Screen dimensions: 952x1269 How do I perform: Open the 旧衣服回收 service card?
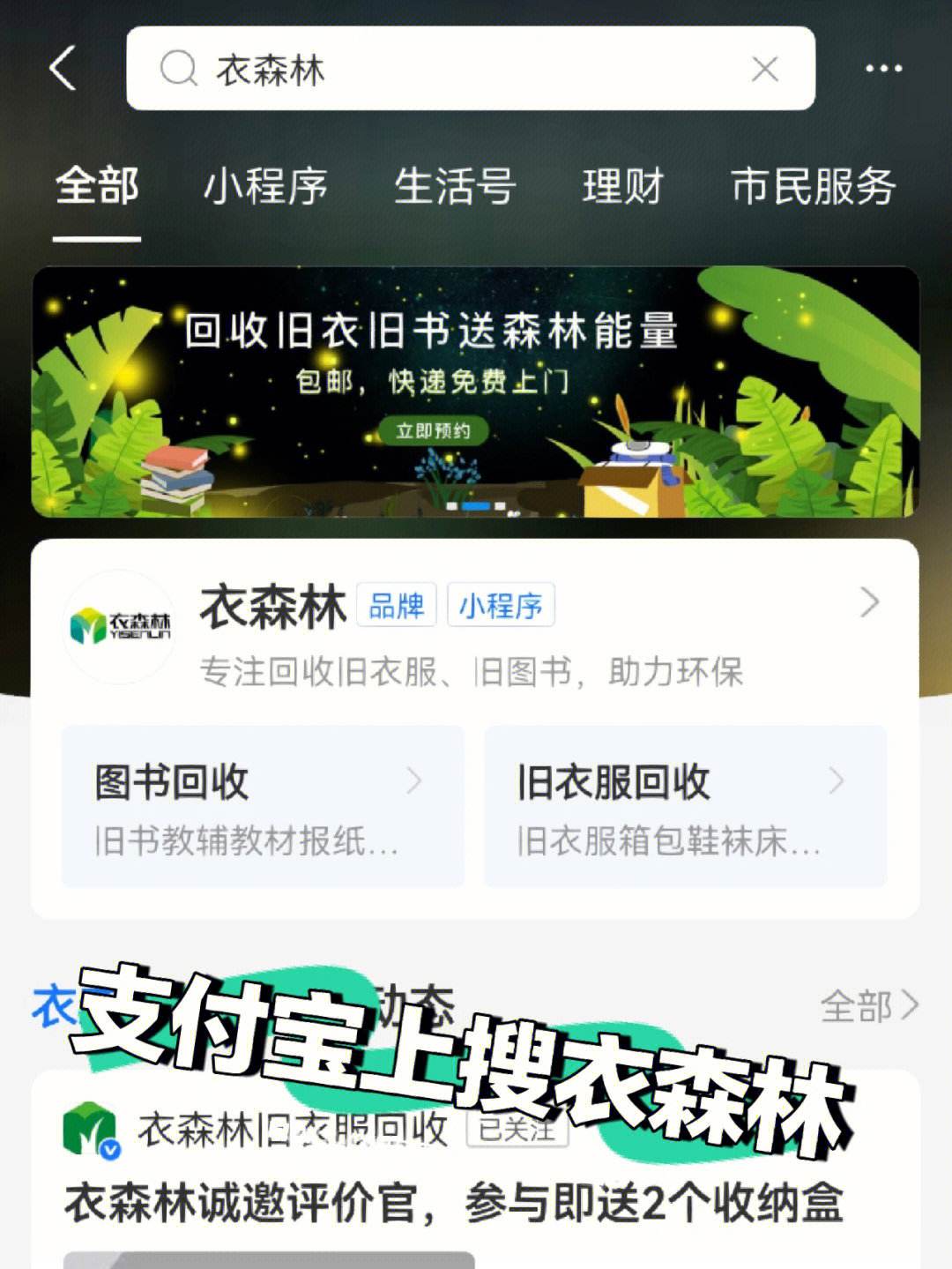(685, 806)
